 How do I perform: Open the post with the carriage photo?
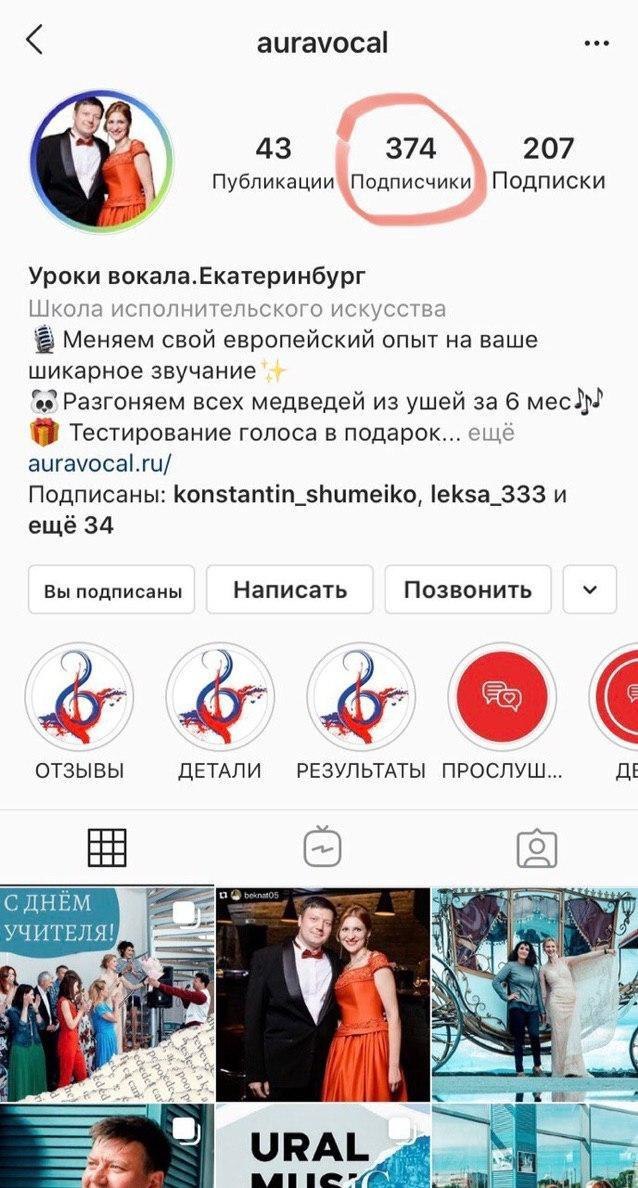pyautogui.click(x=535, y=994)
